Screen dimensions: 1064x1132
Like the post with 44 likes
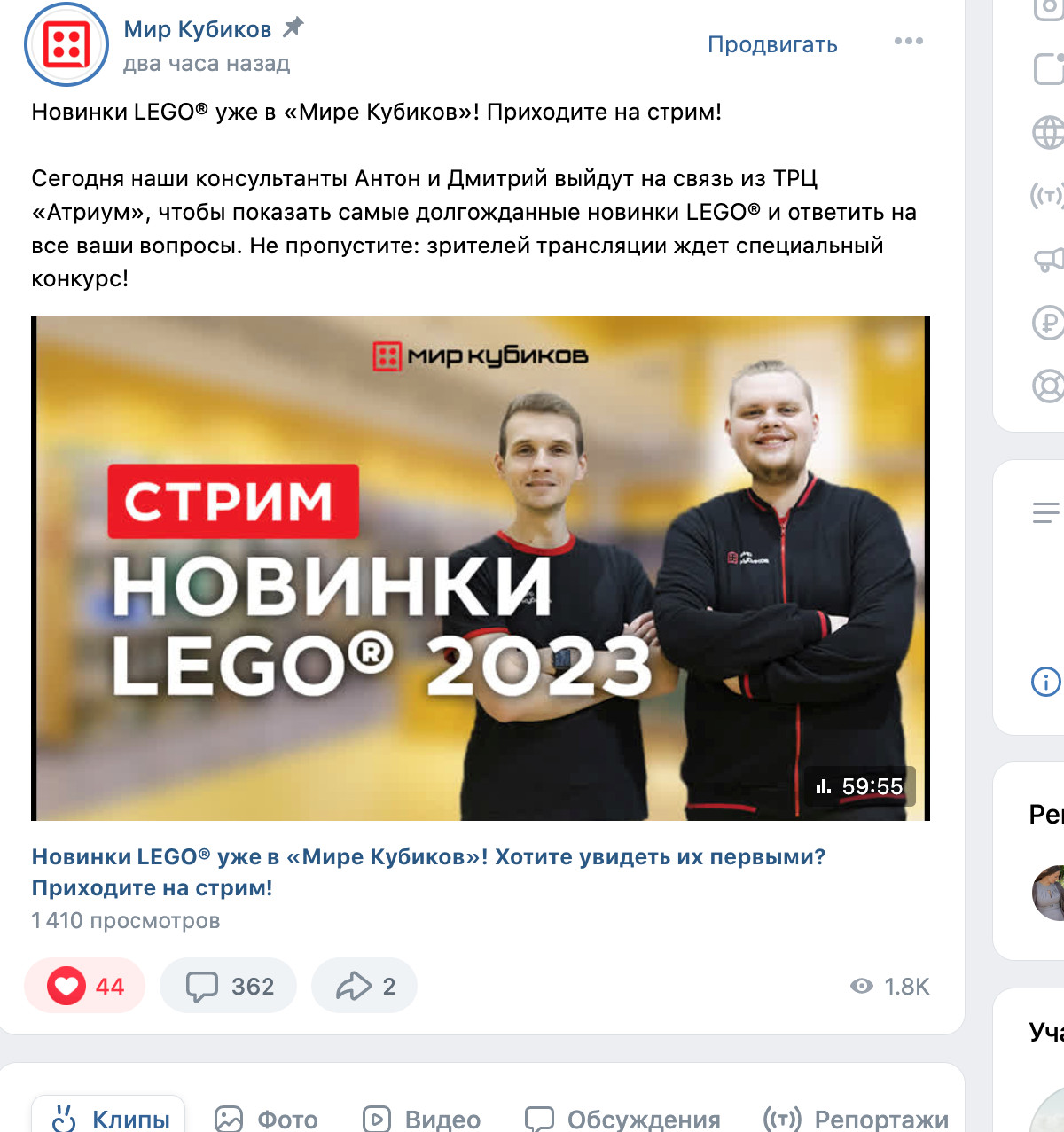click(x=85, y=986)
